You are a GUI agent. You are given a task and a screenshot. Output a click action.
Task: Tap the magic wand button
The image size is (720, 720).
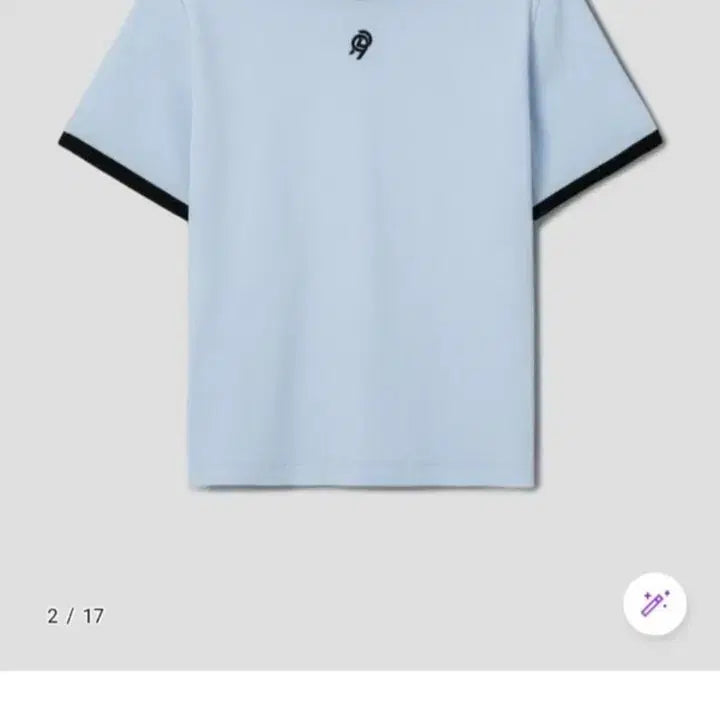tap(654, 604)
